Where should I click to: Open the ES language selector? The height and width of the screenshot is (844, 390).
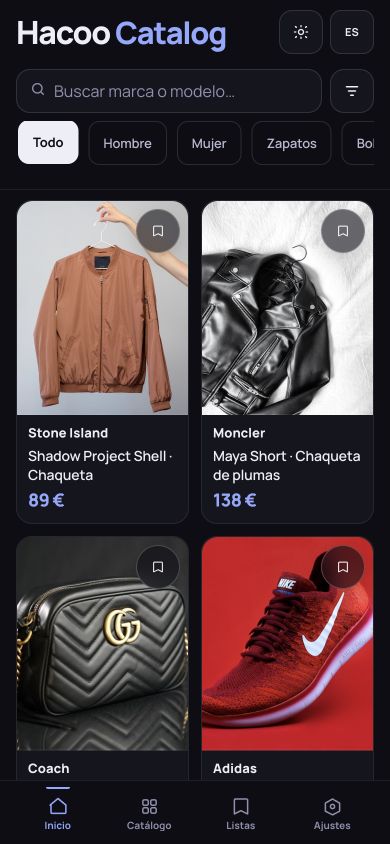point(352,32)
